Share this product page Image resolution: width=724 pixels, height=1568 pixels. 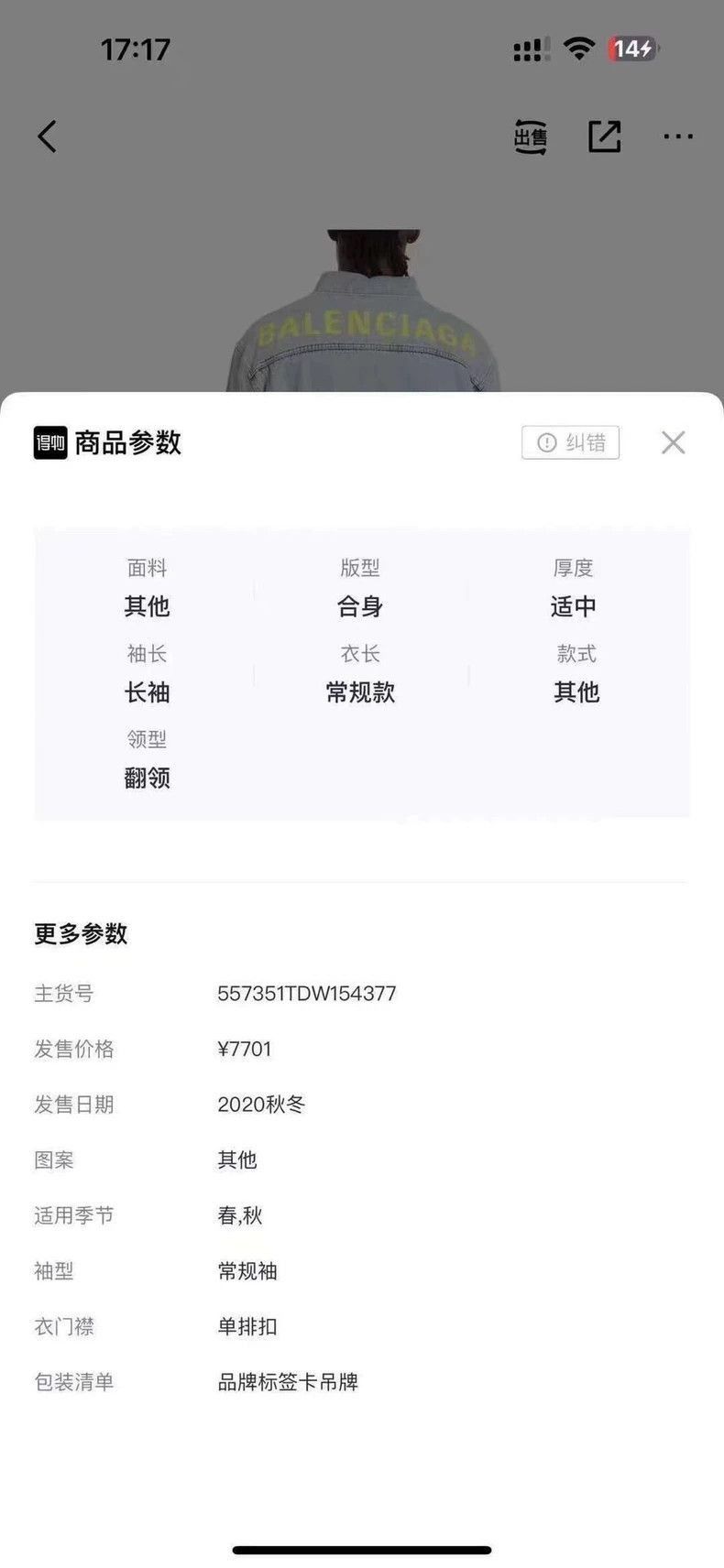click(x=604, y=136)
